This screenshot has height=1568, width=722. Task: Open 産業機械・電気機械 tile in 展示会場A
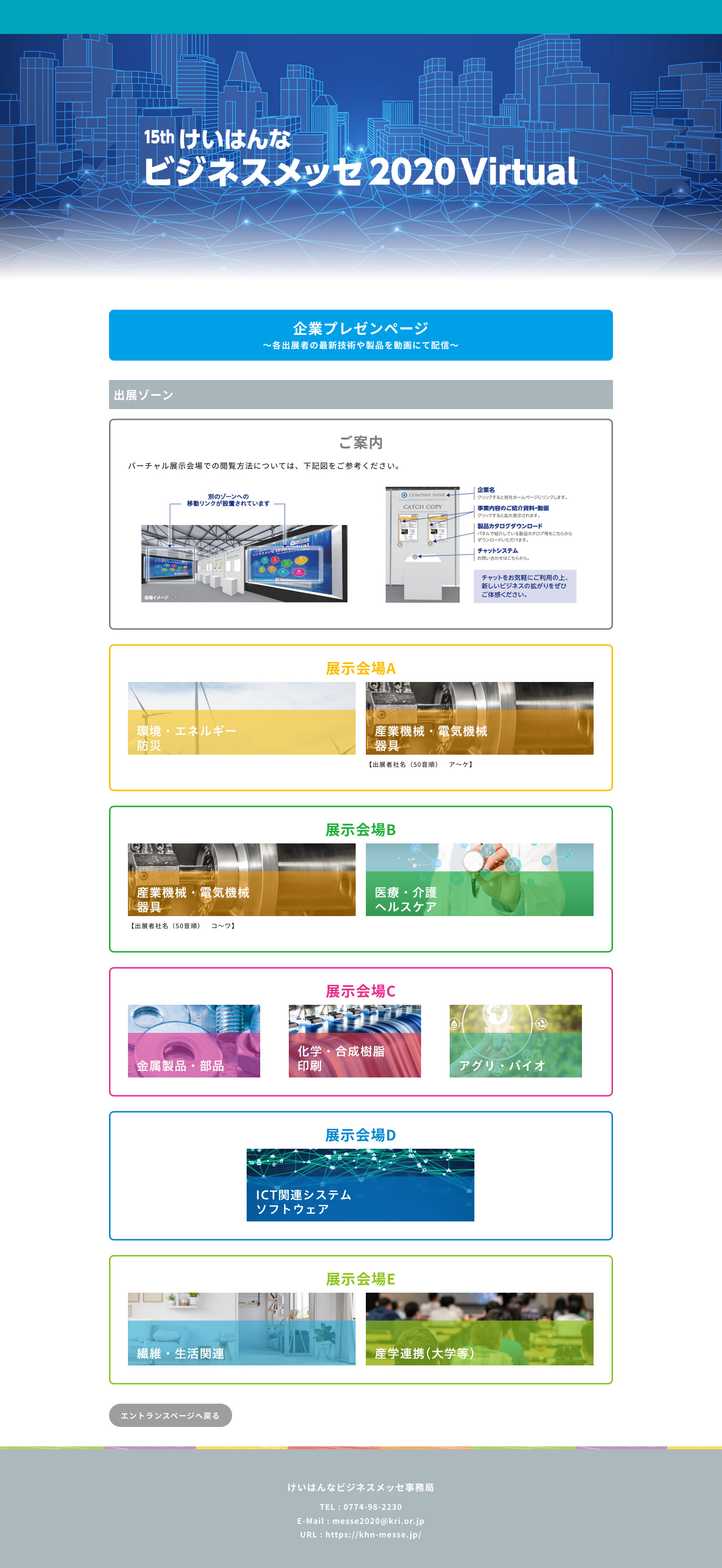(479, 718)
